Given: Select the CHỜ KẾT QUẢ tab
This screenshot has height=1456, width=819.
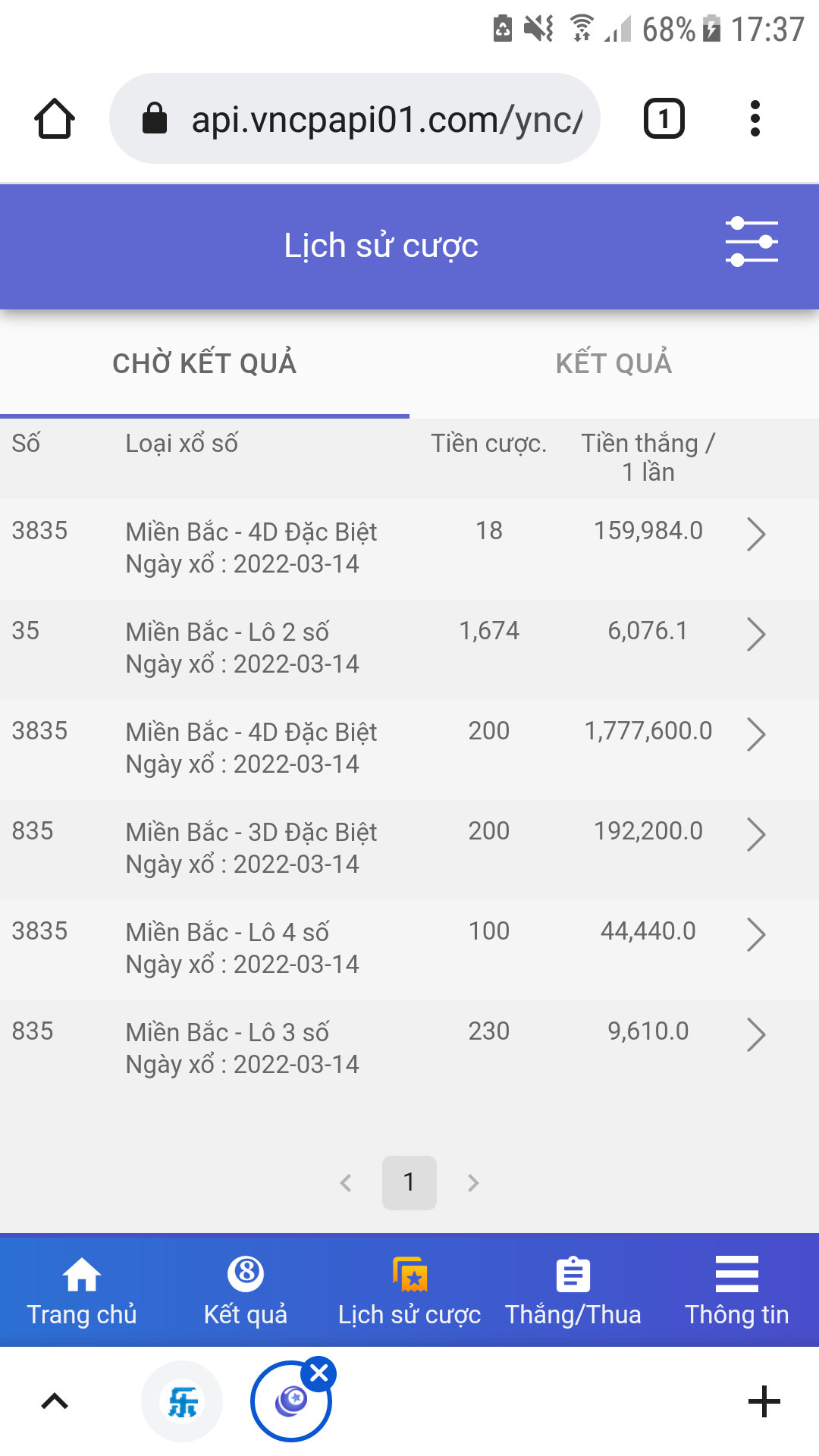Looking at the screenshot, I should (x=205, y=363).
